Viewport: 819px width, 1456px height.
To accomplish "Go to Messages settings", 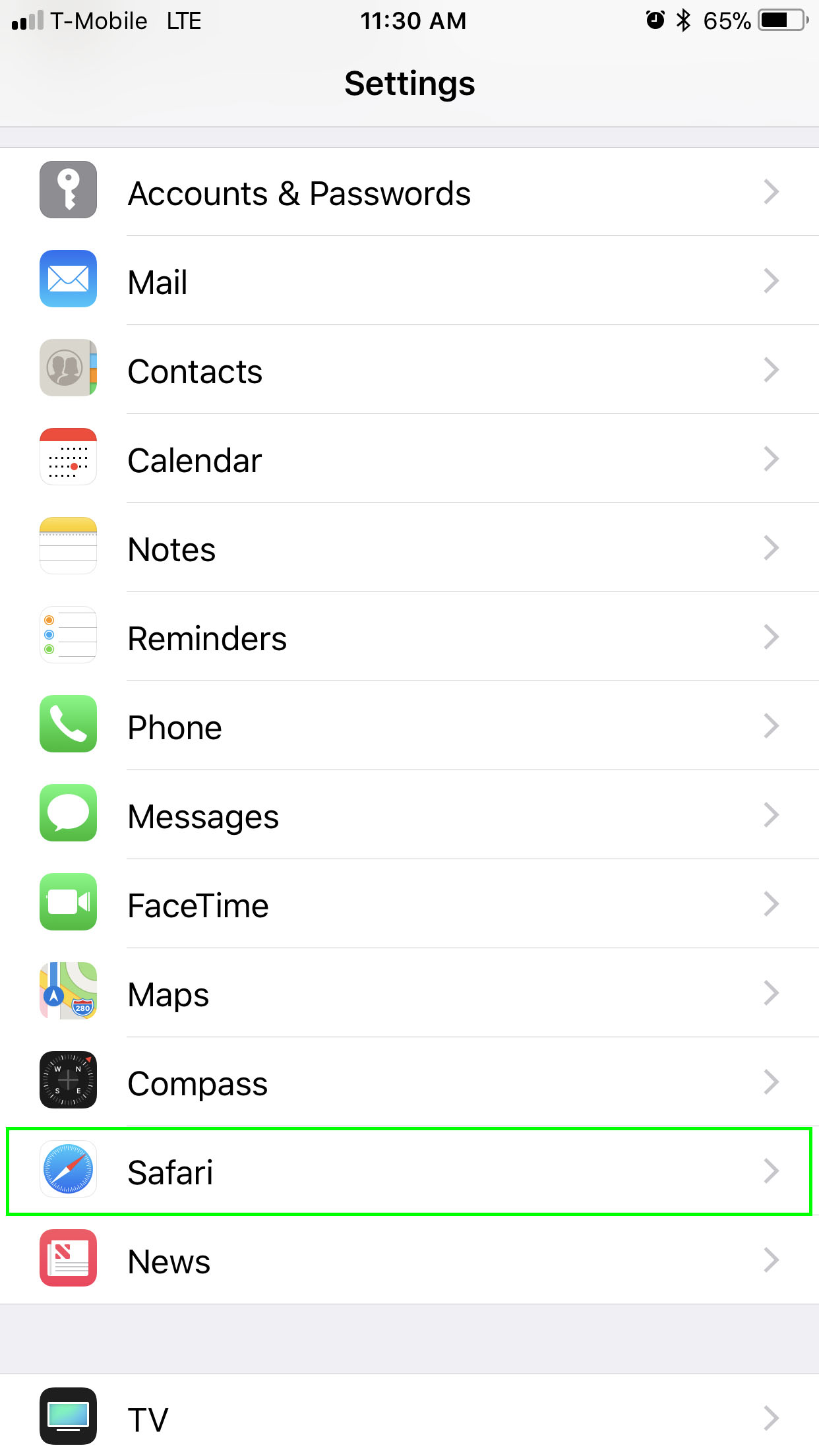I will coord(409,815).
